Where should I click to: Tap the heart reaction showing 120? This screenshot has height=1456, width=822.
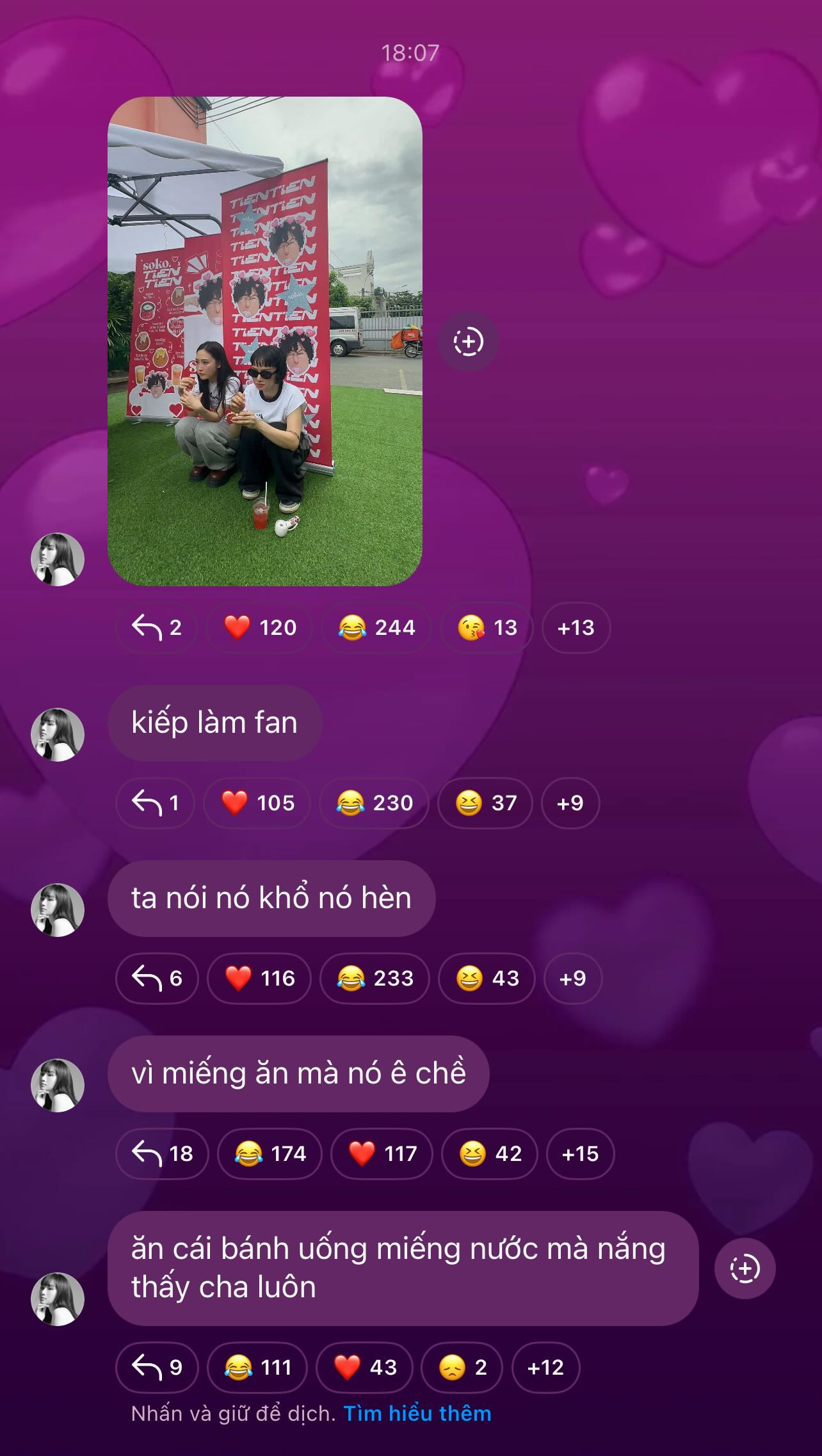pos(260,628)
